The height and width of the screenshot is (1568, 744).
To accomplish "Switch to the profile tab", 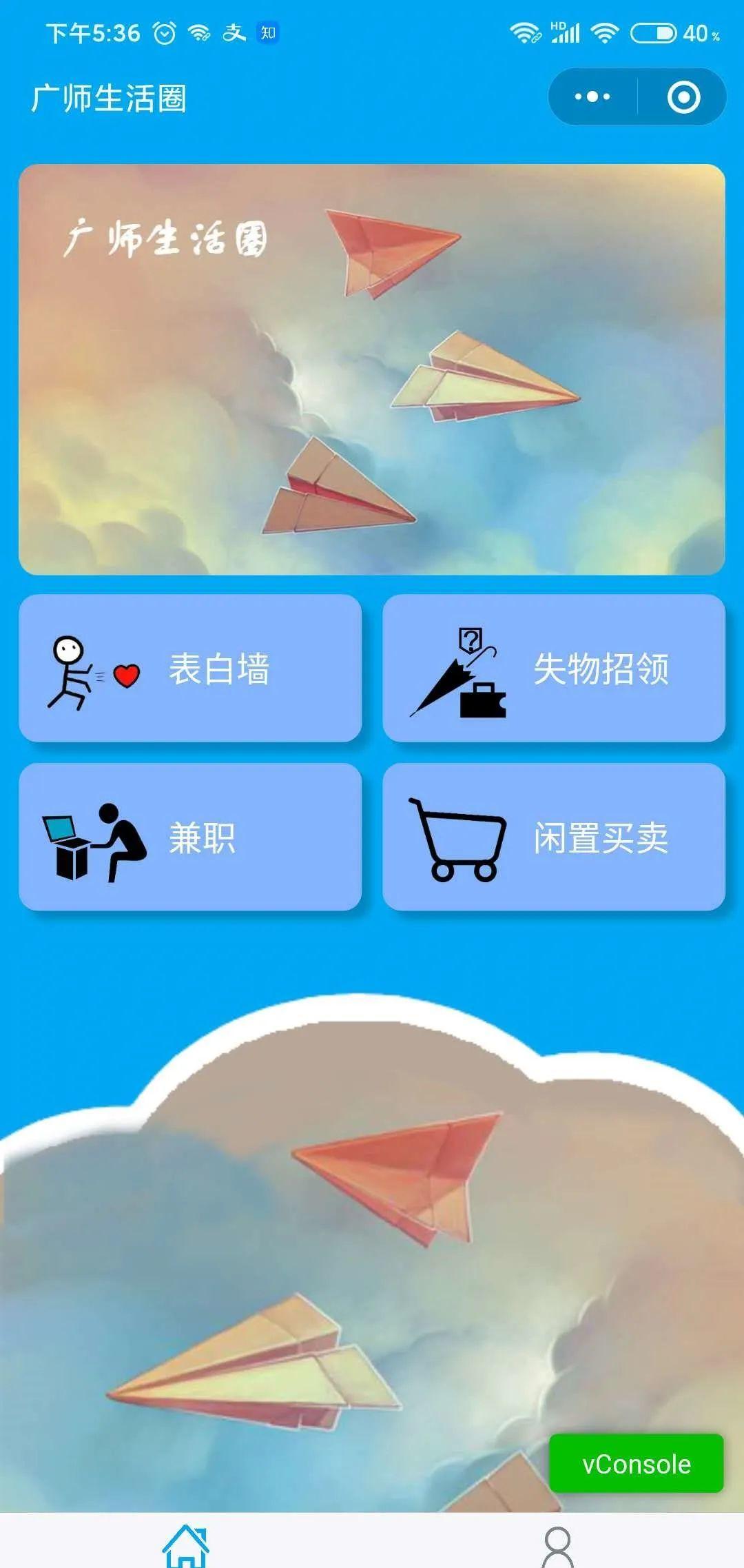I will (558, 1547).
